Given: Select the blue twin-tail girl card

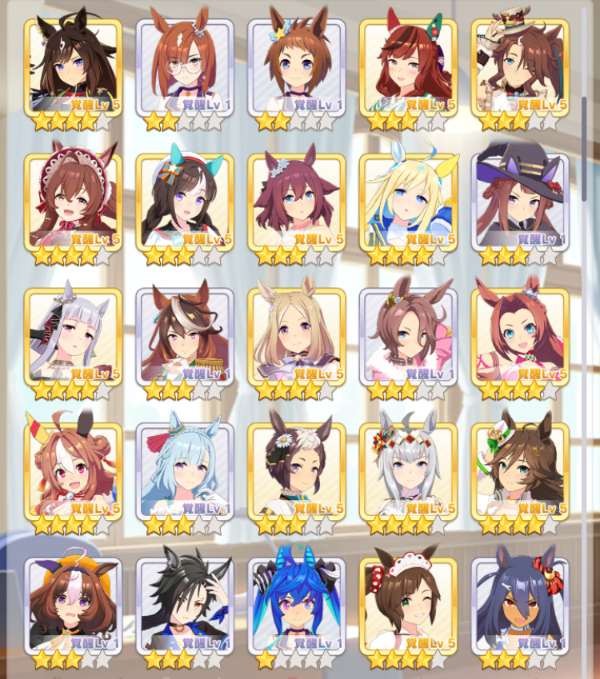Looking at the screenshot, I should 297,605.
